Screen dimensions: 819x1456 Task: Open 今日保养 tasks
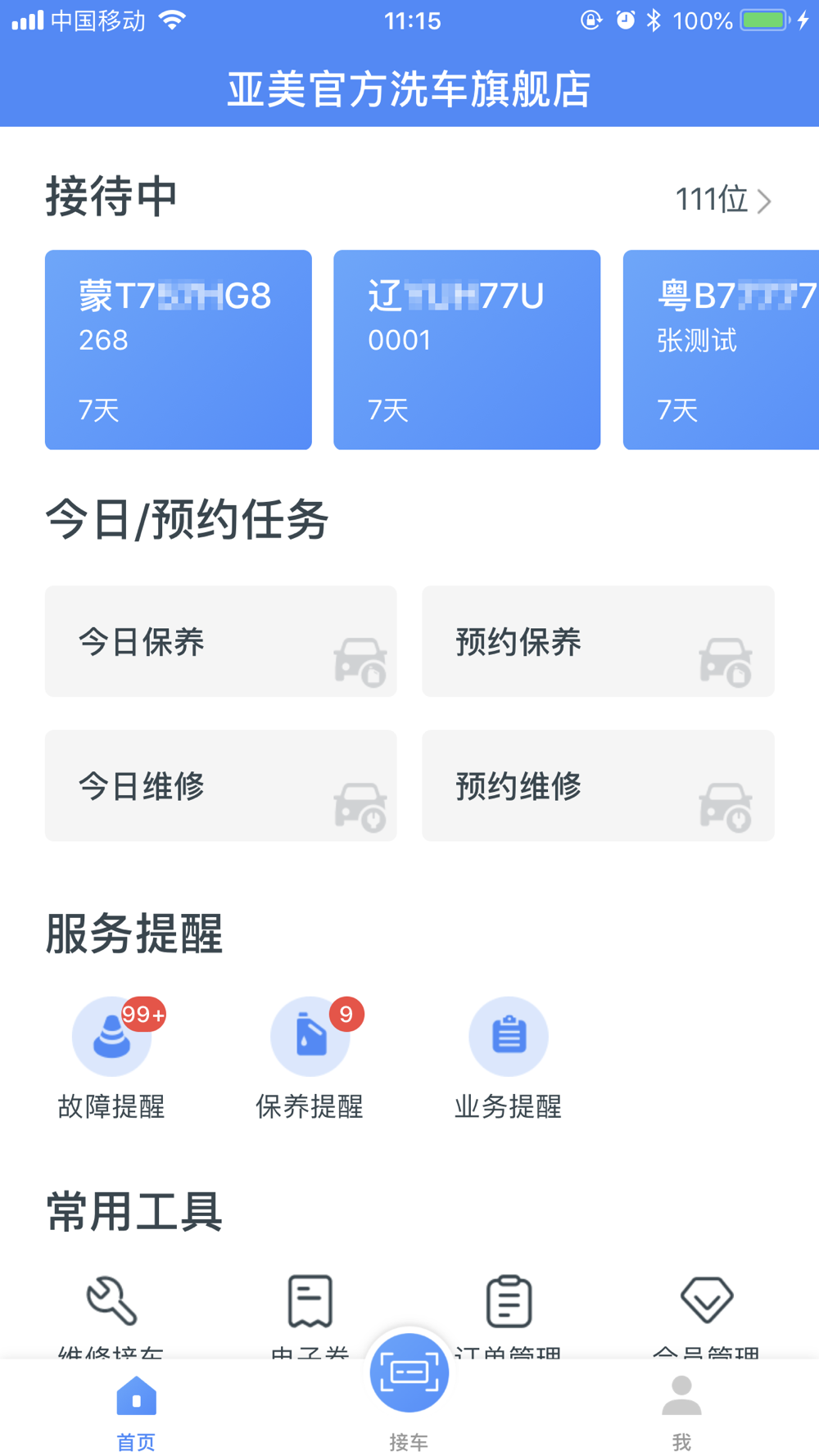tap(221, 641)
